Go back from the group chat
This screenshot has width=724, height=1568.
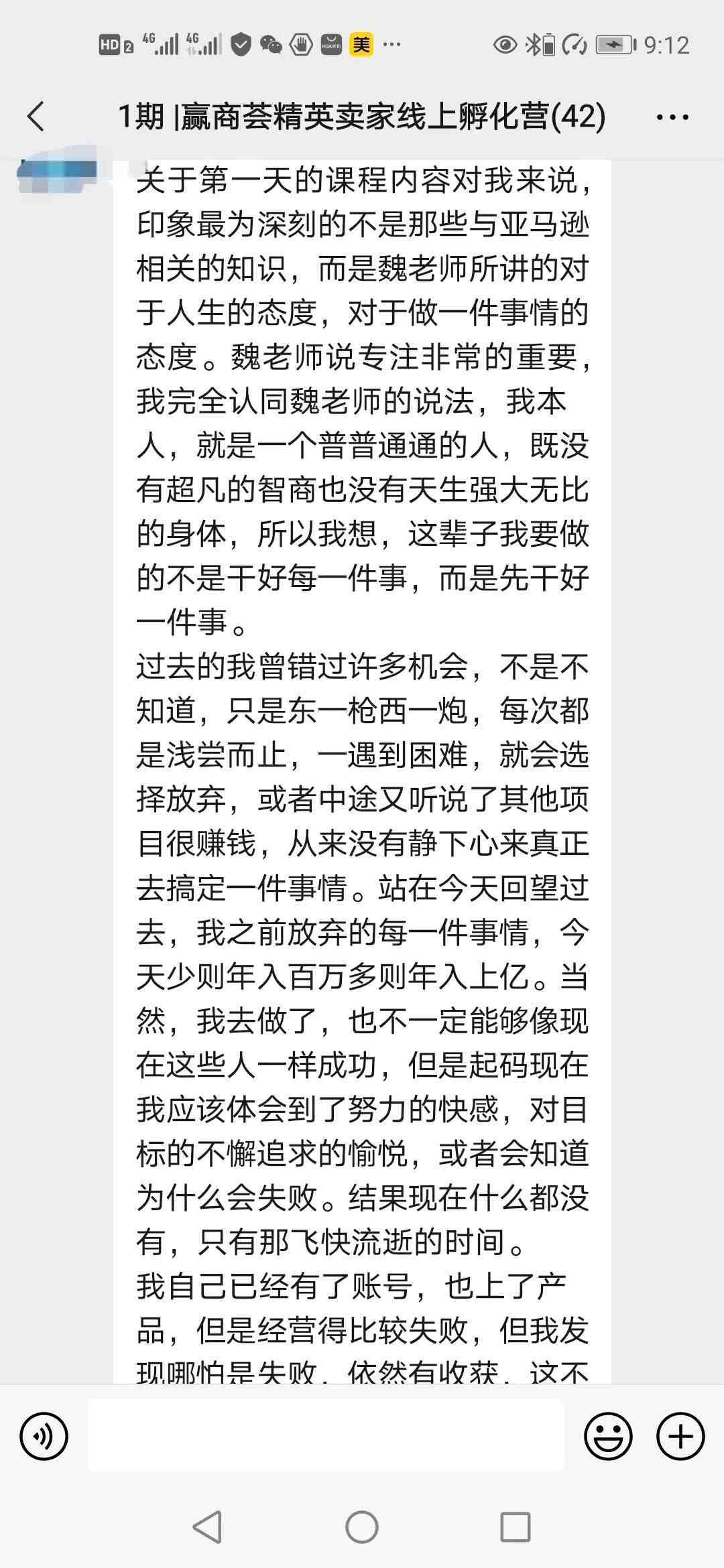36,117
